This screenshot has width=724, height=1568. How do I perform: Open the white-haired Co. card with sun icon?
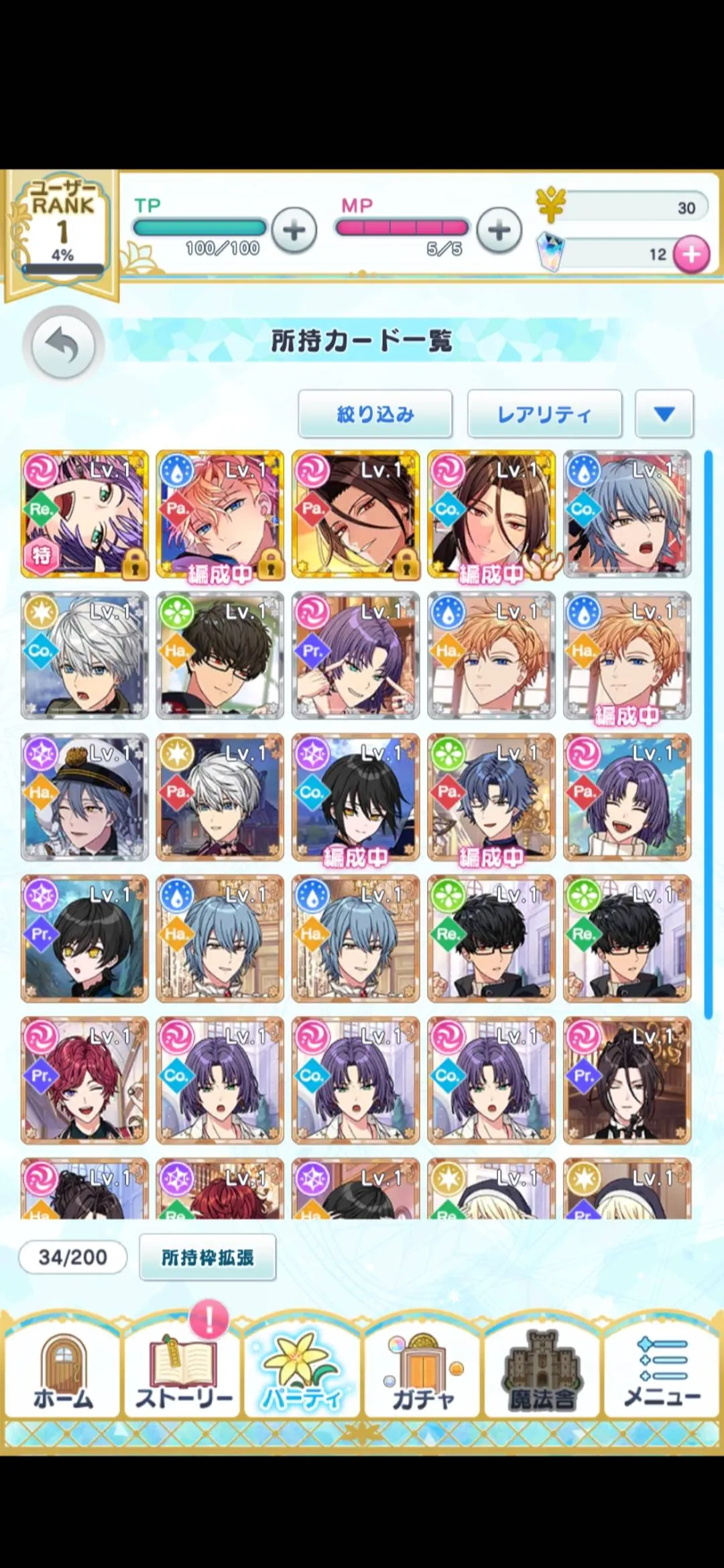point(84,655)
